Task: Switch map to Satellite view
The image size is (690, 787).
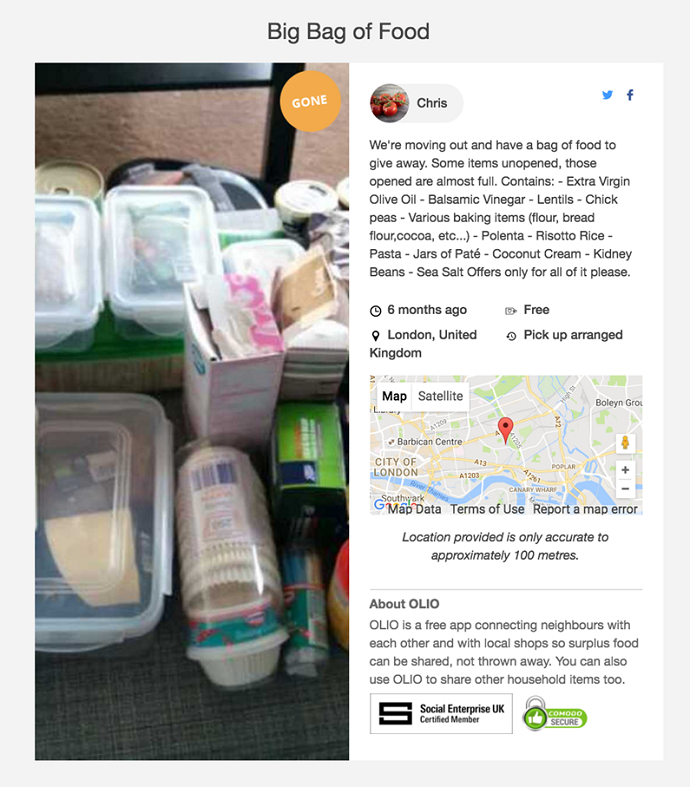Action: 440,396
